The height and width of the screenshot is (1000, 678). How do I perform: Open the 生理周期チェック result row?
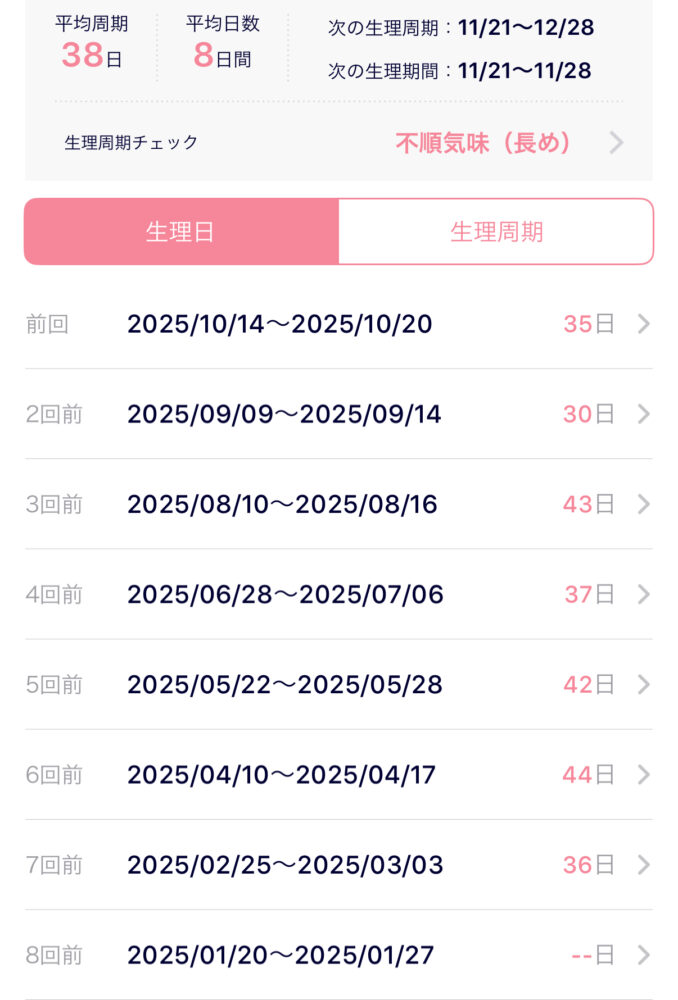coord(340,143)
